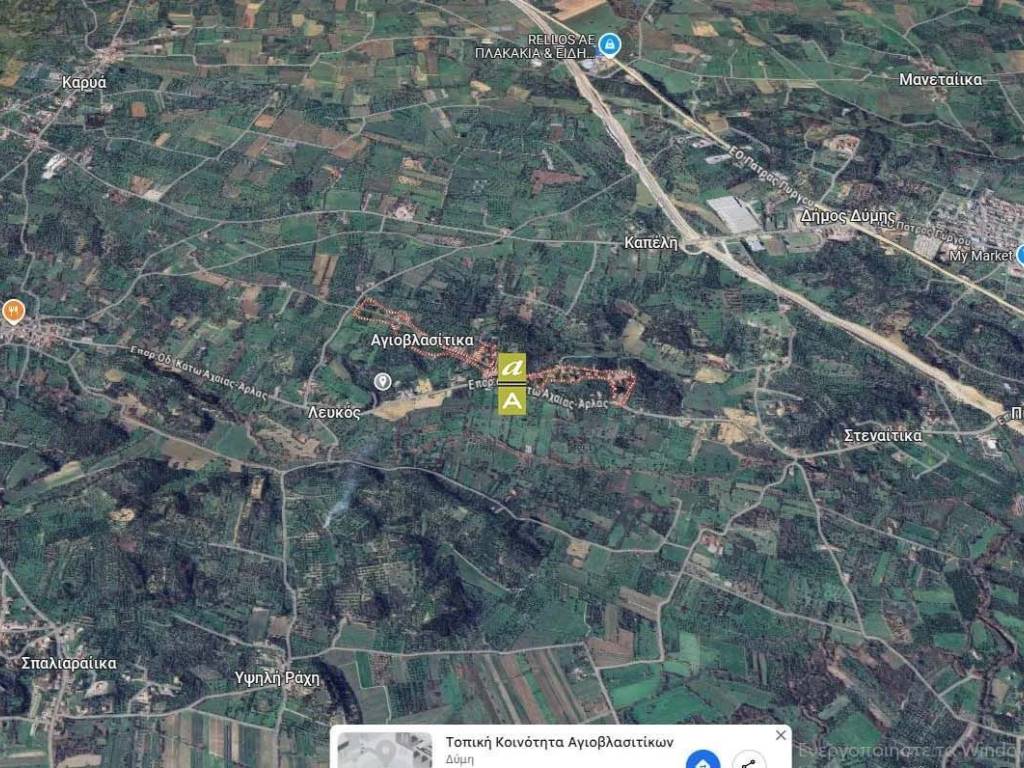Get directions to Τοπική Κοινότητα Αγιοβλασιτίκων
Image resolution: width=1024 pixels, height=768 pixels.
coord(703,760)
